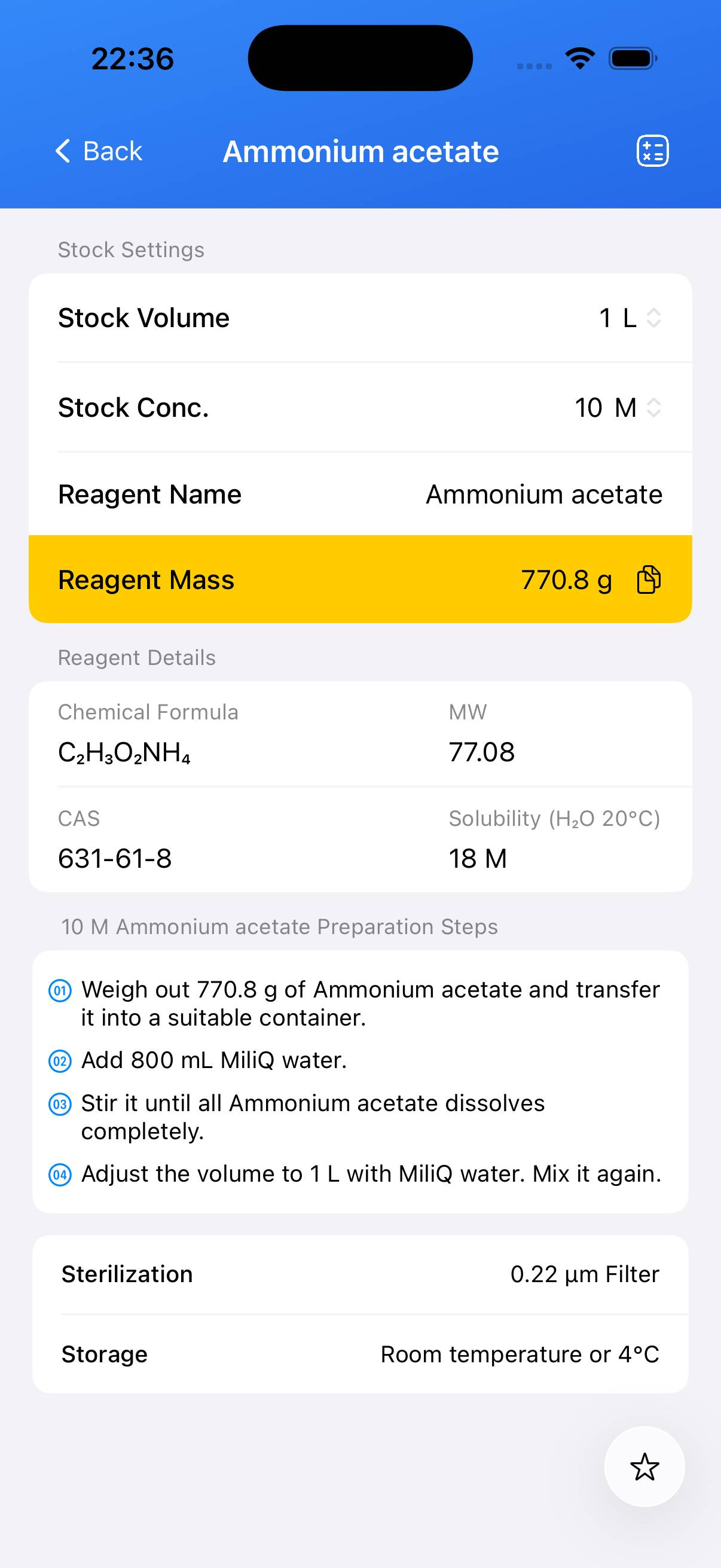Open the calculator icon in the header
The image size is (721, 1568).
[x=652, y=151]
